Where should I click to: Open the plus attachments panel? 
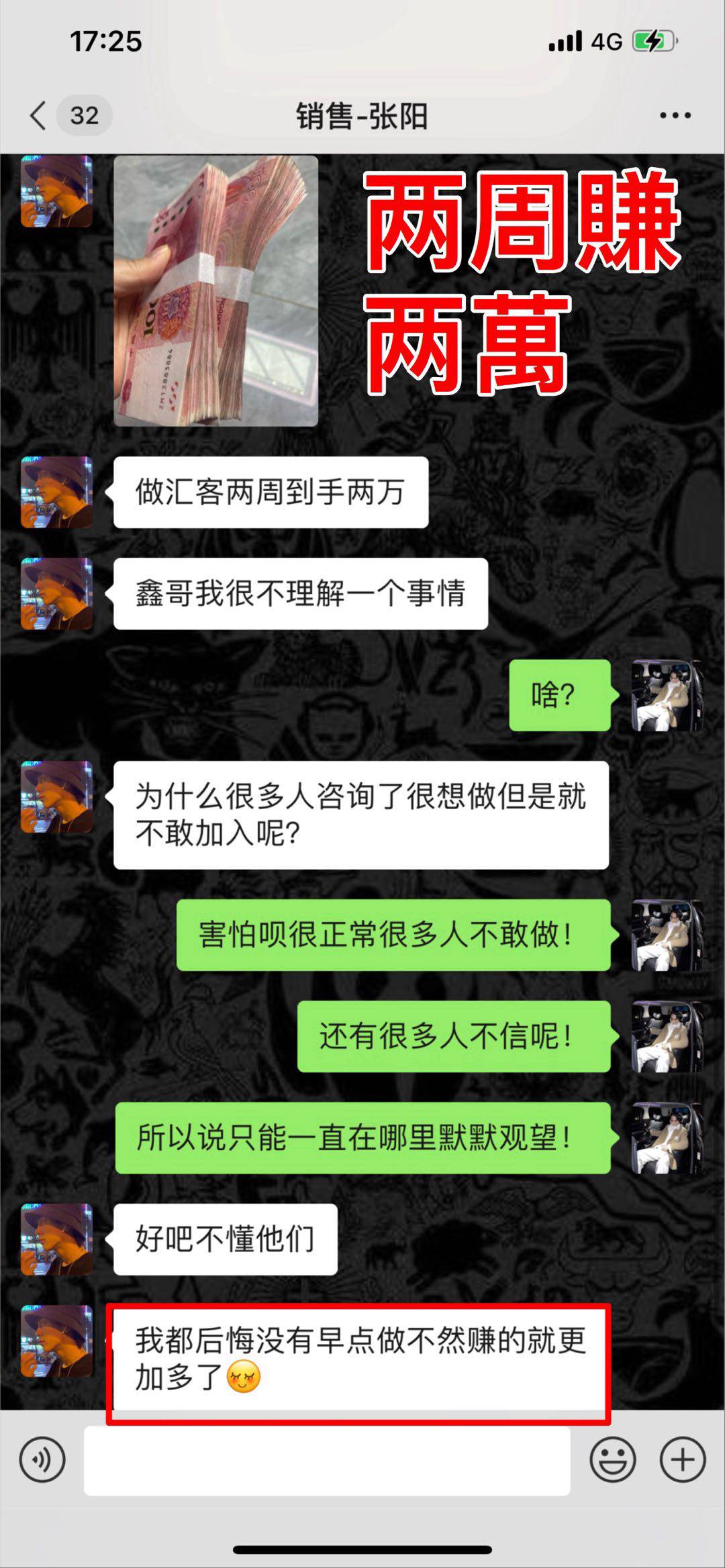[683, 1460]
